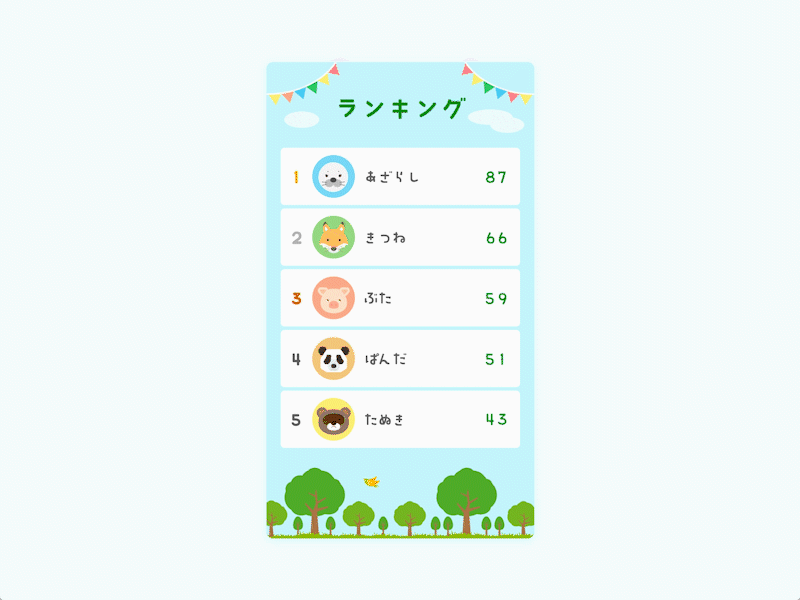View the ぶた entry with score 59

(400, 298)
